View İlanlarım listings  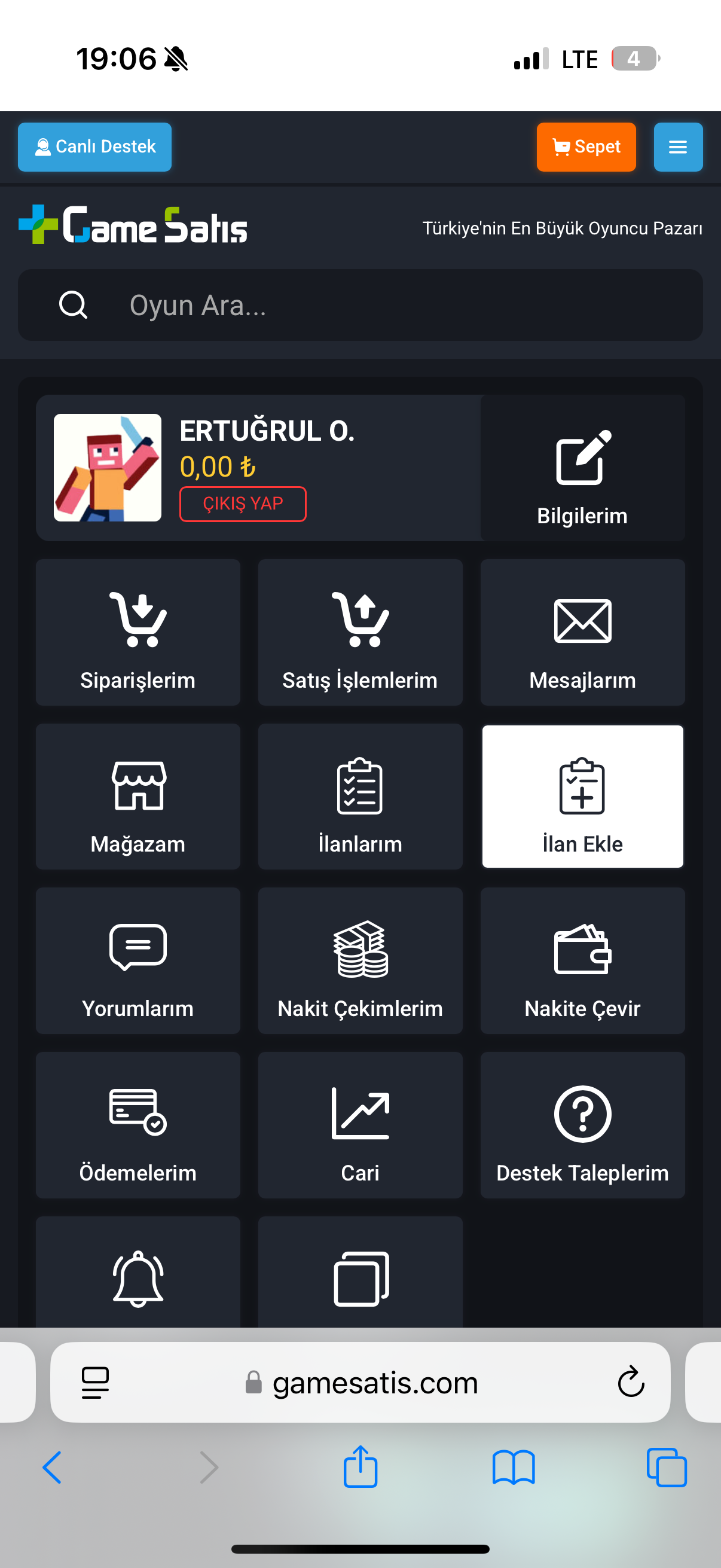(359, 796)
